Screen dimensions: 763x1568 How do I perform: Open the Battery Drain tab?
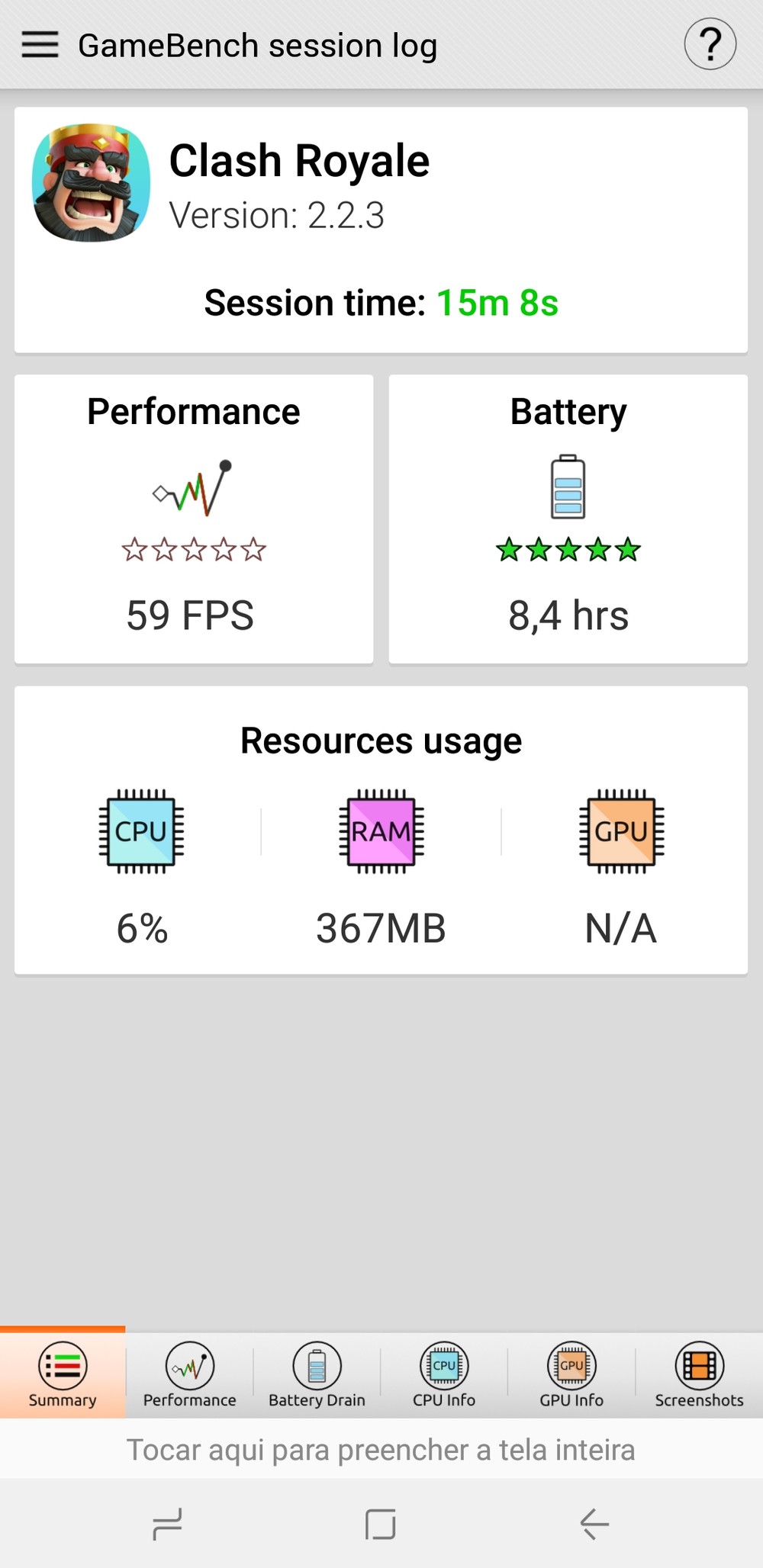(317, 1375)
